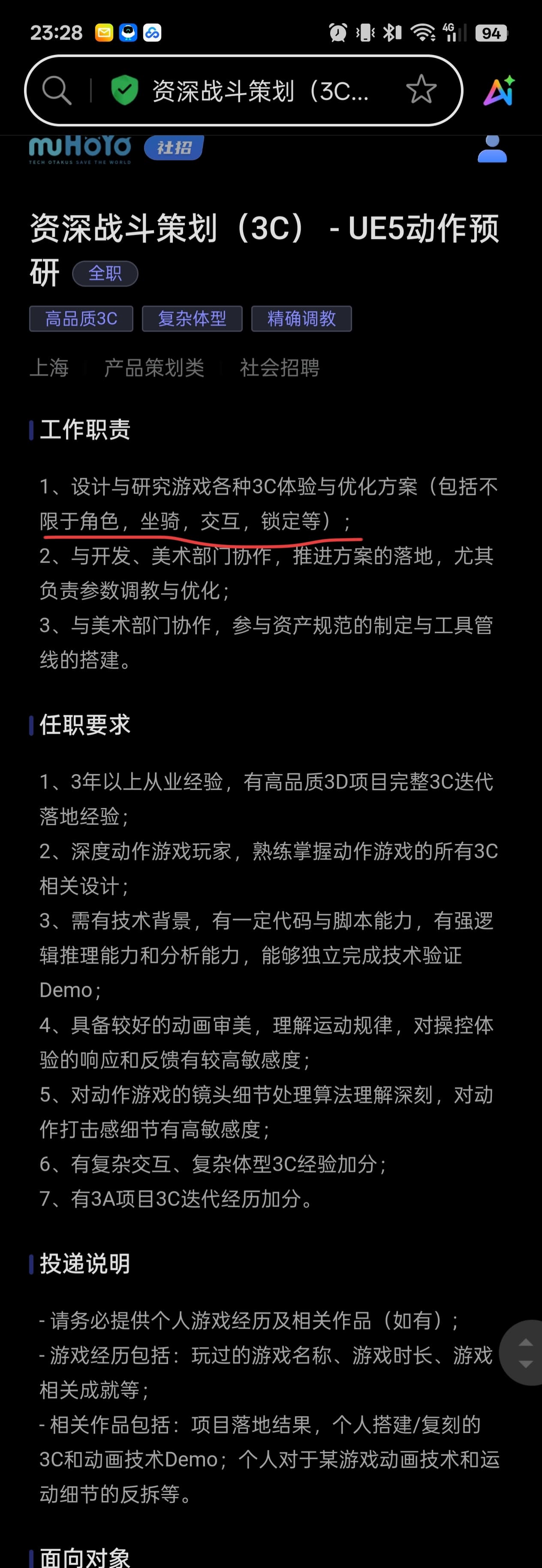Bookmark this page with the star icon
The height and width of the screenshot is (1568, 542).
tap(421, 90)
